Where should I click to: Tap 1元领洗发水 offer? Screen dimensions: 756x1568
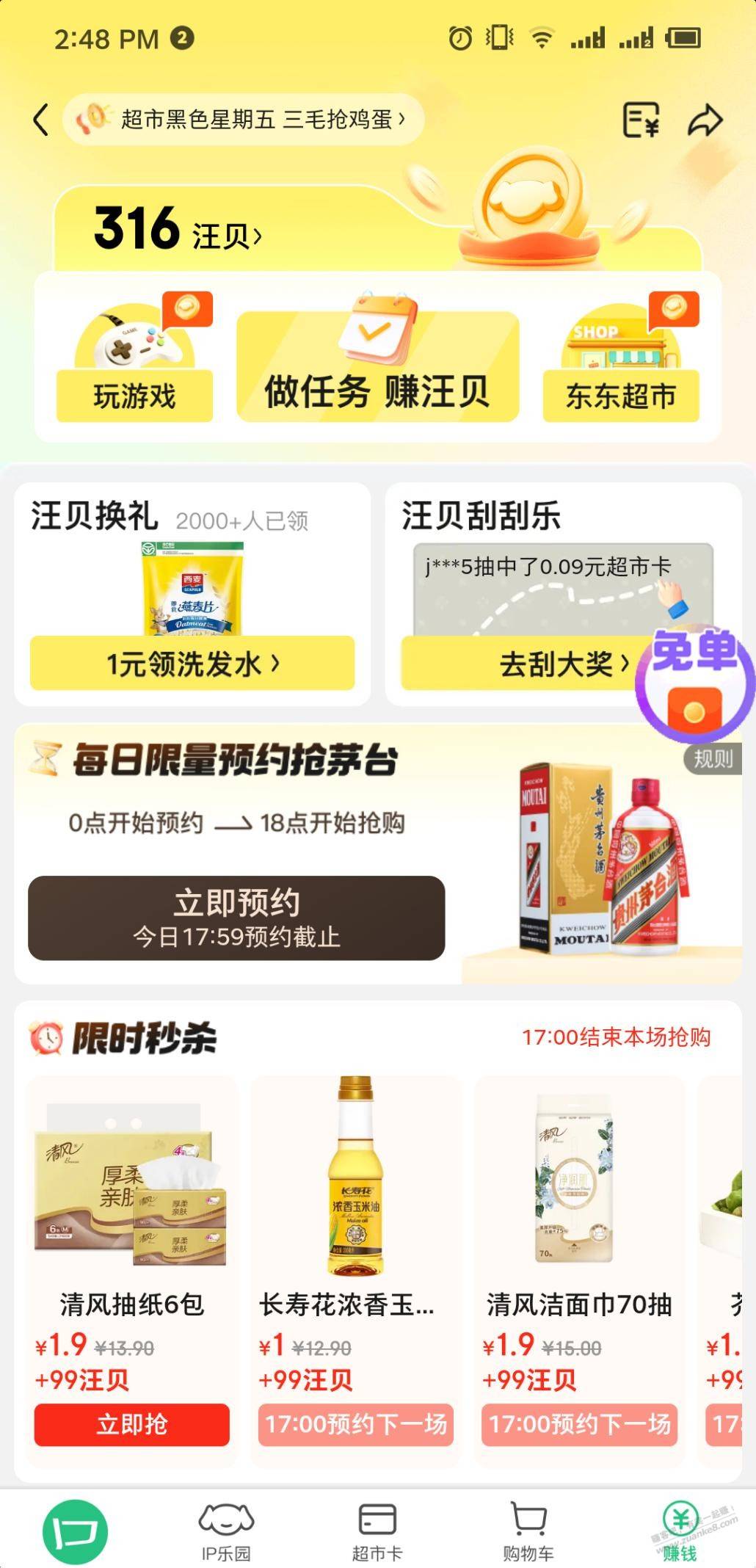click(192, 664)
